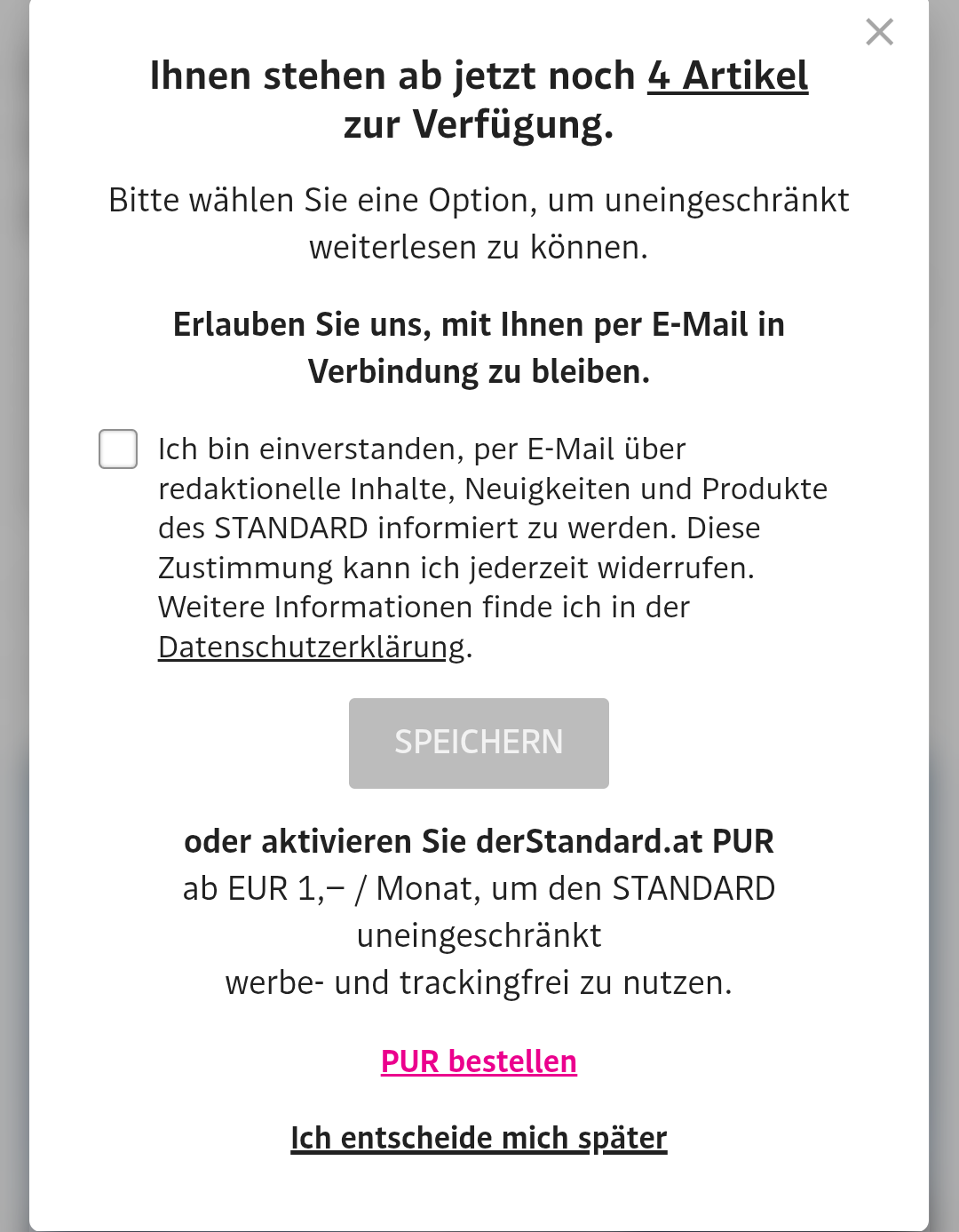Viewport: 959px width, 1232px height.
Task: Tap the SPEICHERN button
Action: pyautogui.click(x=479, y=743)
